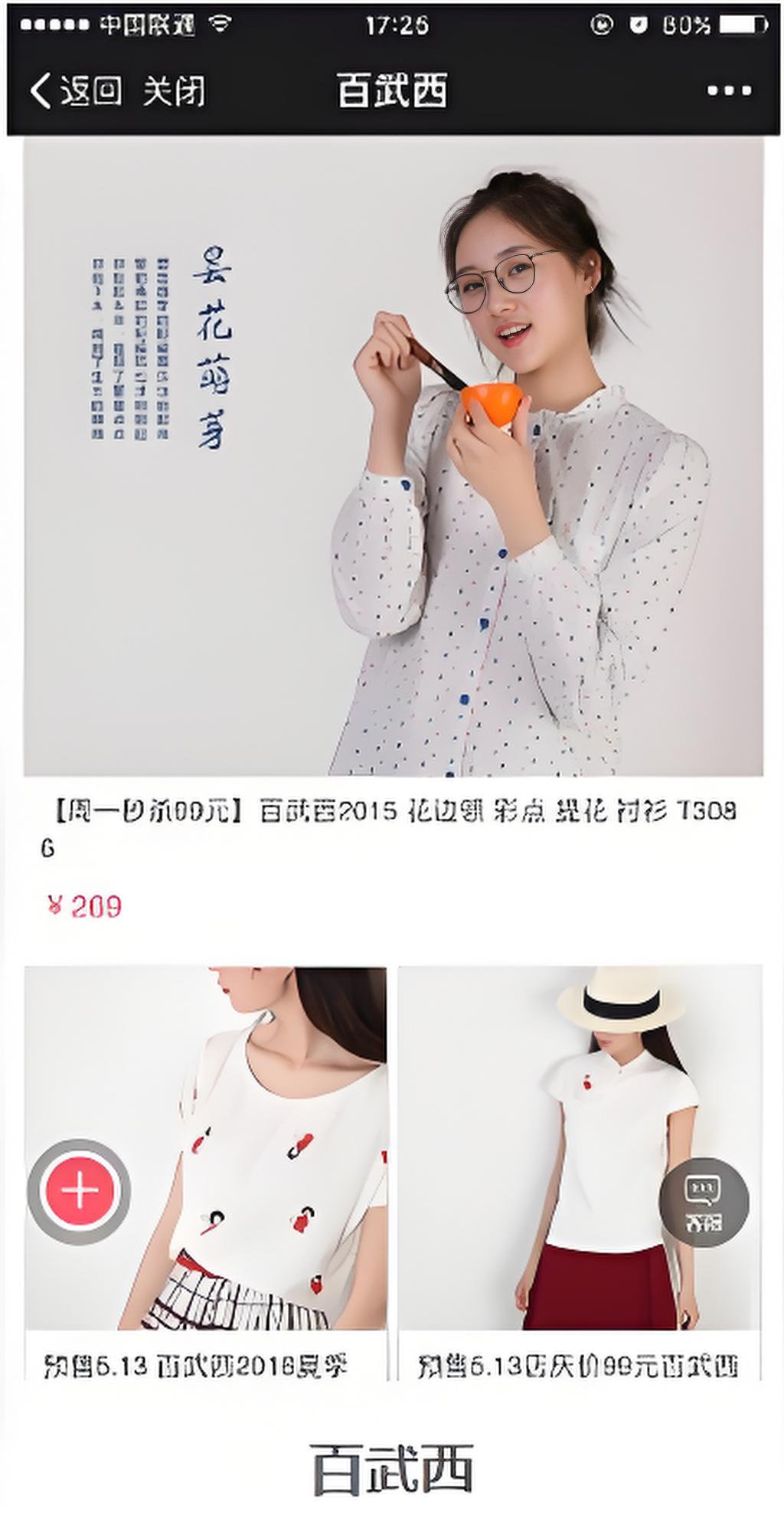Open the three-dot overflow menu
Screen dimensions: 784x1538
pos(728,91)
